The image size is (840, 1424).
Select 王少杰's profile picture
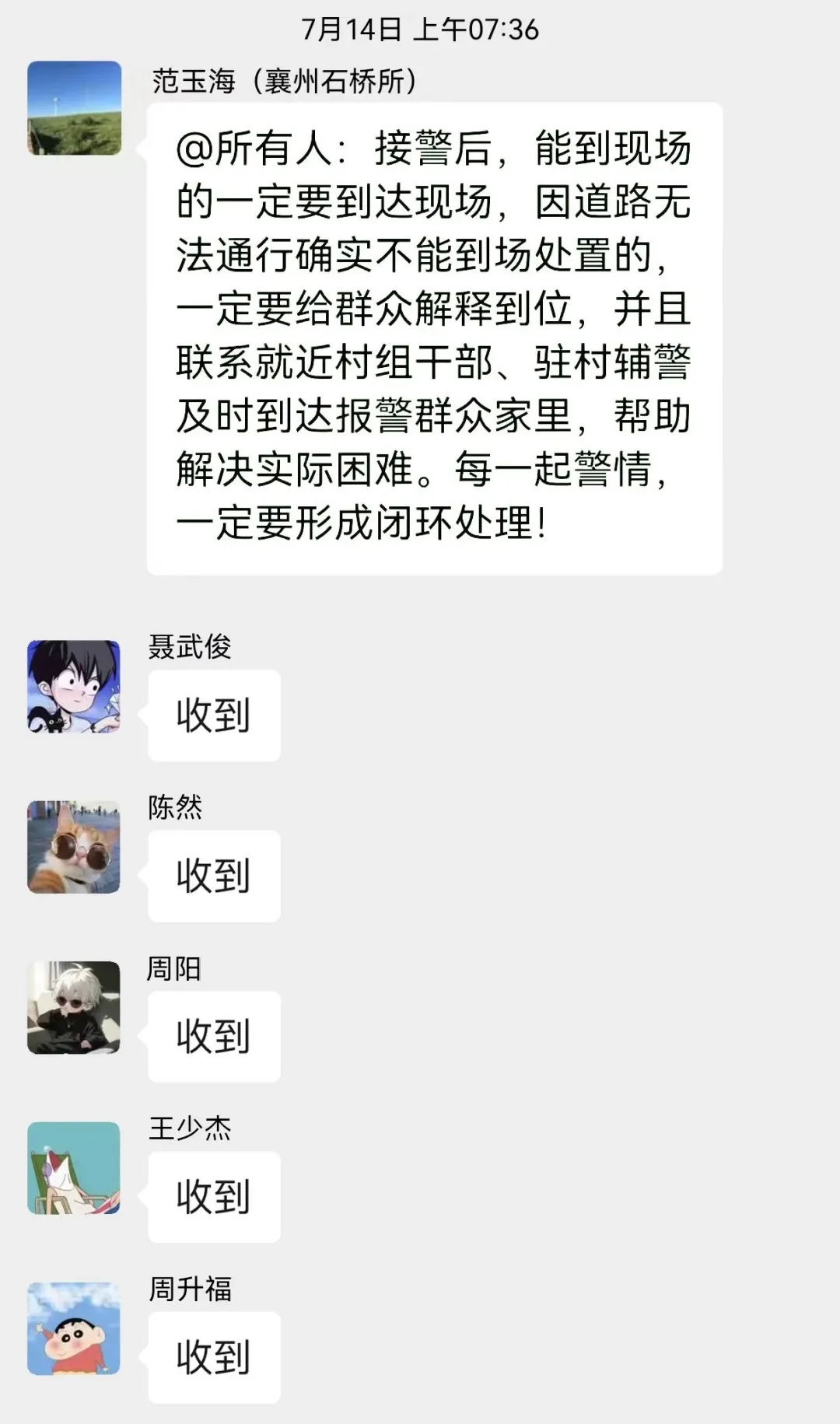[x=74, y=1167]
